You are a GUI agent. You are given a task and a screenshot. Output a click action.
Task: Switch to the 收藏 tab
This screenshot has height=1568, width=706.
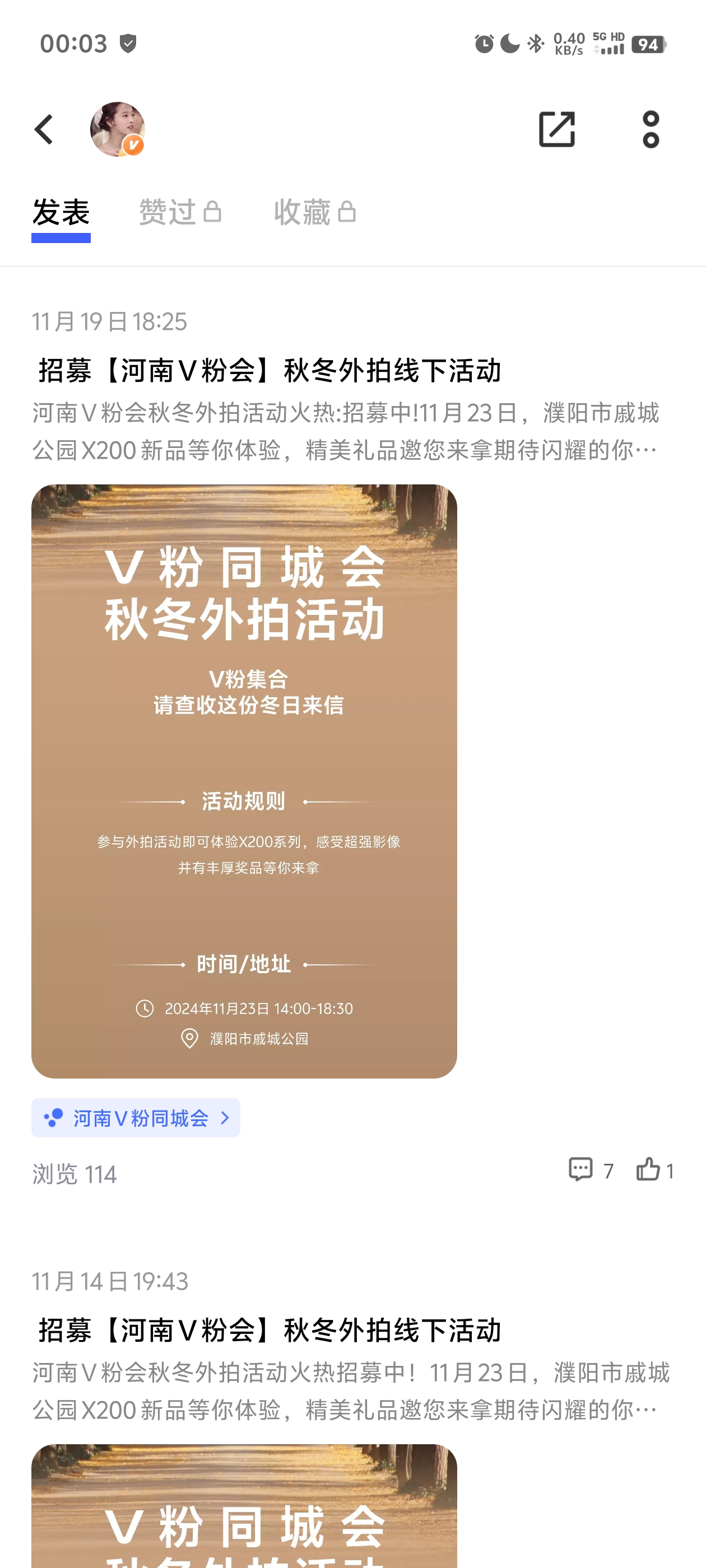(x=314, y=212)
